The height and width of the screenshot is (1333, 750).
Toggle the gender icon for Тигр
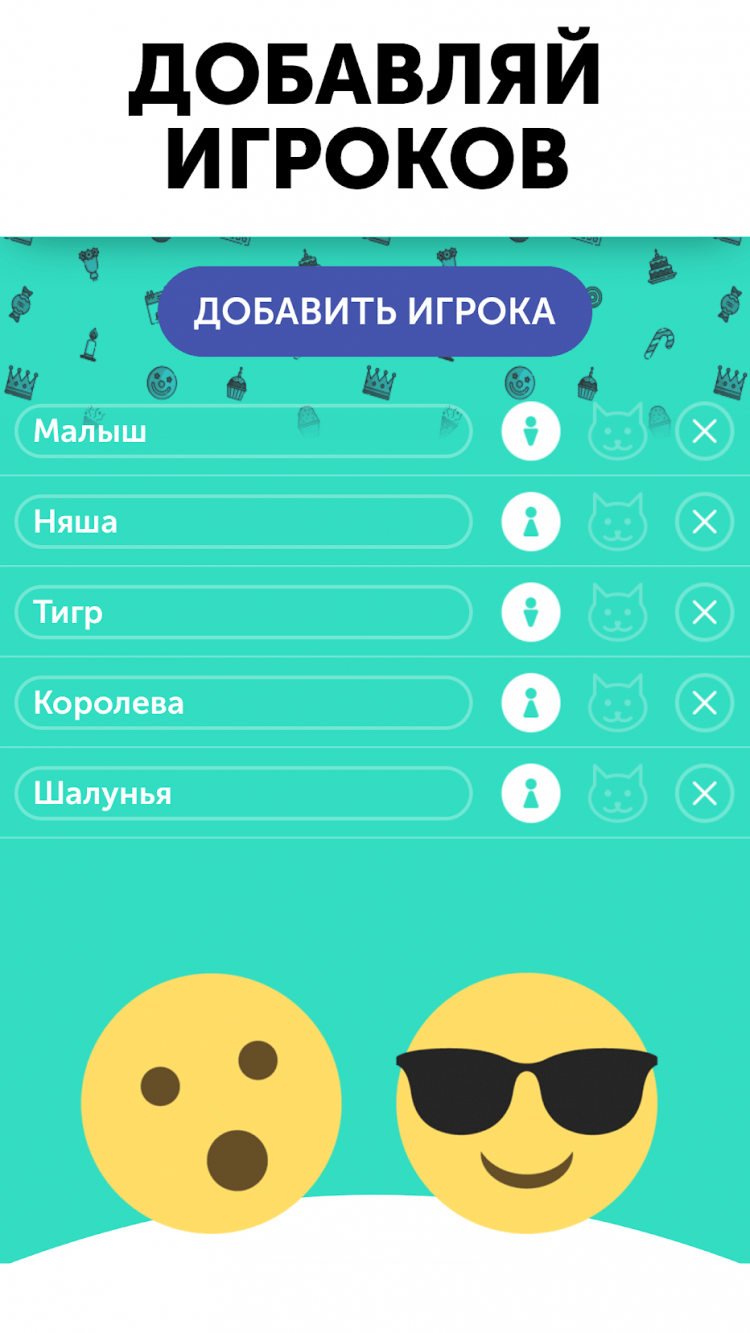pyautogui.click(x=530, y=612)
